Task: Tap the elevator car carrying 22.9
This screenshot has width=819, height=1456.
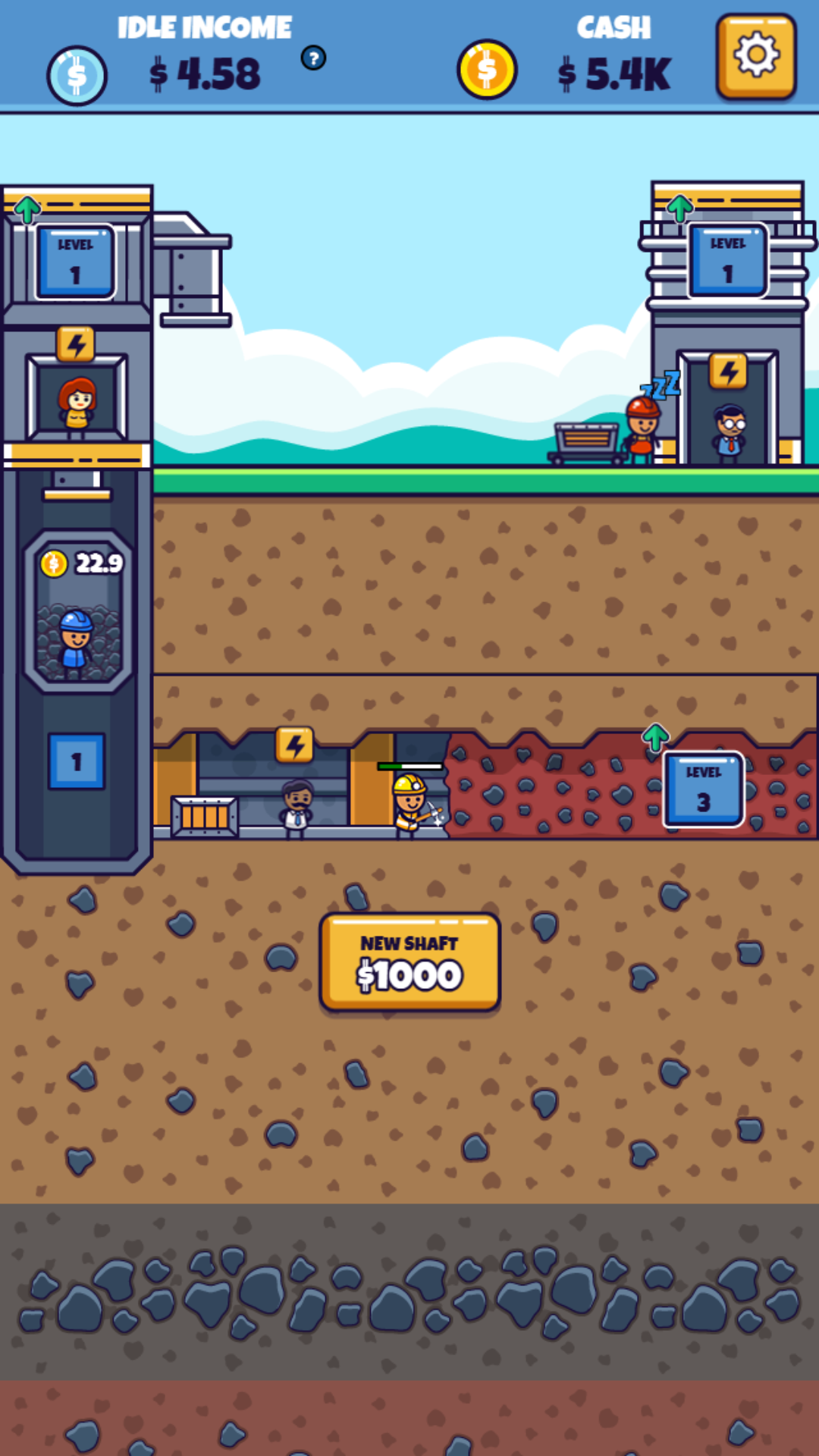Action: [x=78, y=611]
